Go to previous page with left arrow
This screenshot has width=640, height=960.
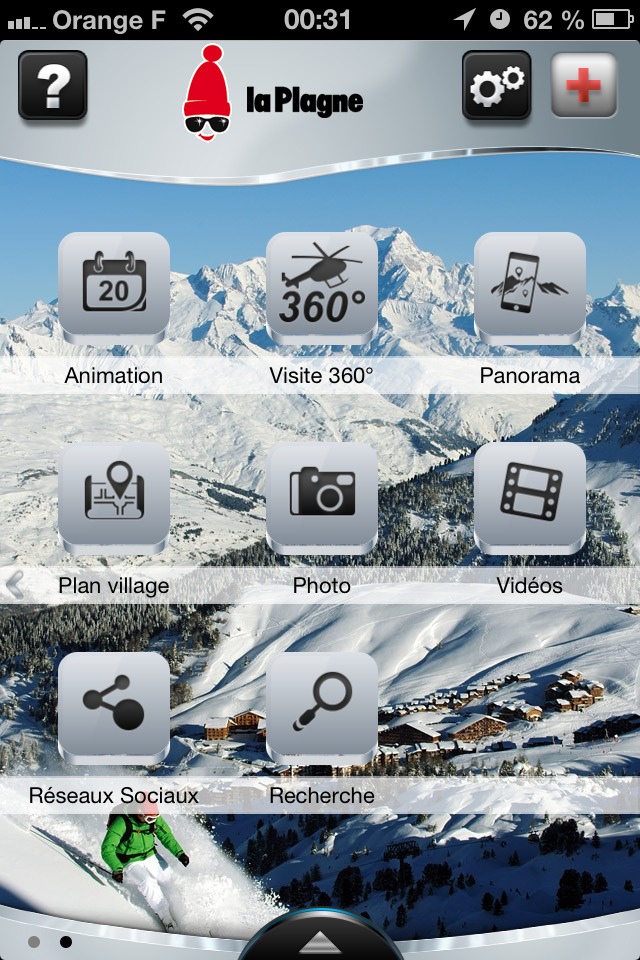(x=15, y=584)
